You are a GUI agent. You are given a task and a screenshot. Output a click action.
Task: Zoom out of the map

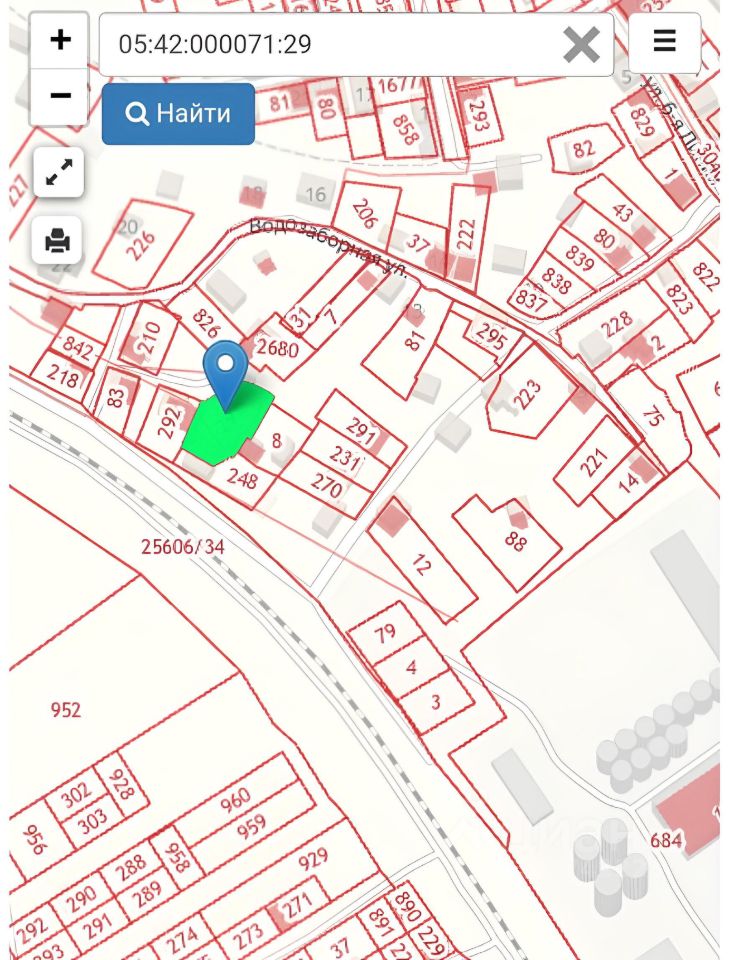[60, 96]
